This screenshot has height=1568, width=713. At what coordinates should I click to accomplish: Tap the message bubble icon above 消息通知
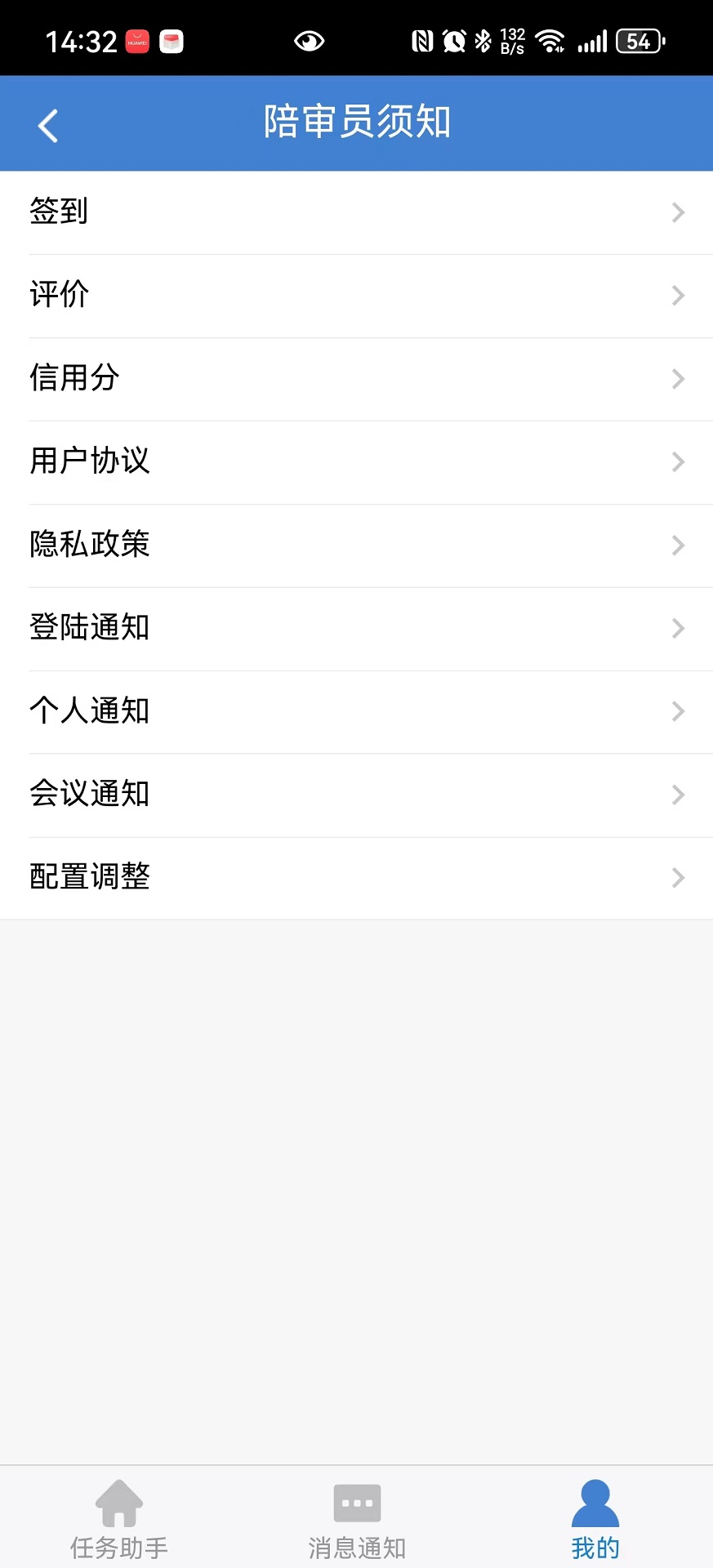click(x=356, y=1503)
